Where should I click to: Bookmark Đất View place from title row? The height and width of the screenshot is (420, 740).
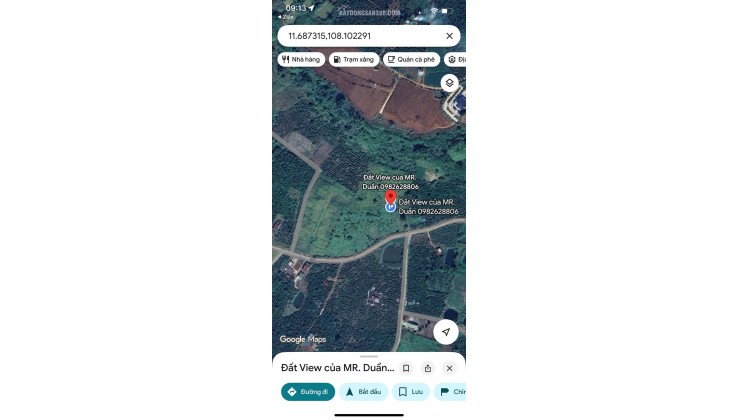tap(406, 368)
